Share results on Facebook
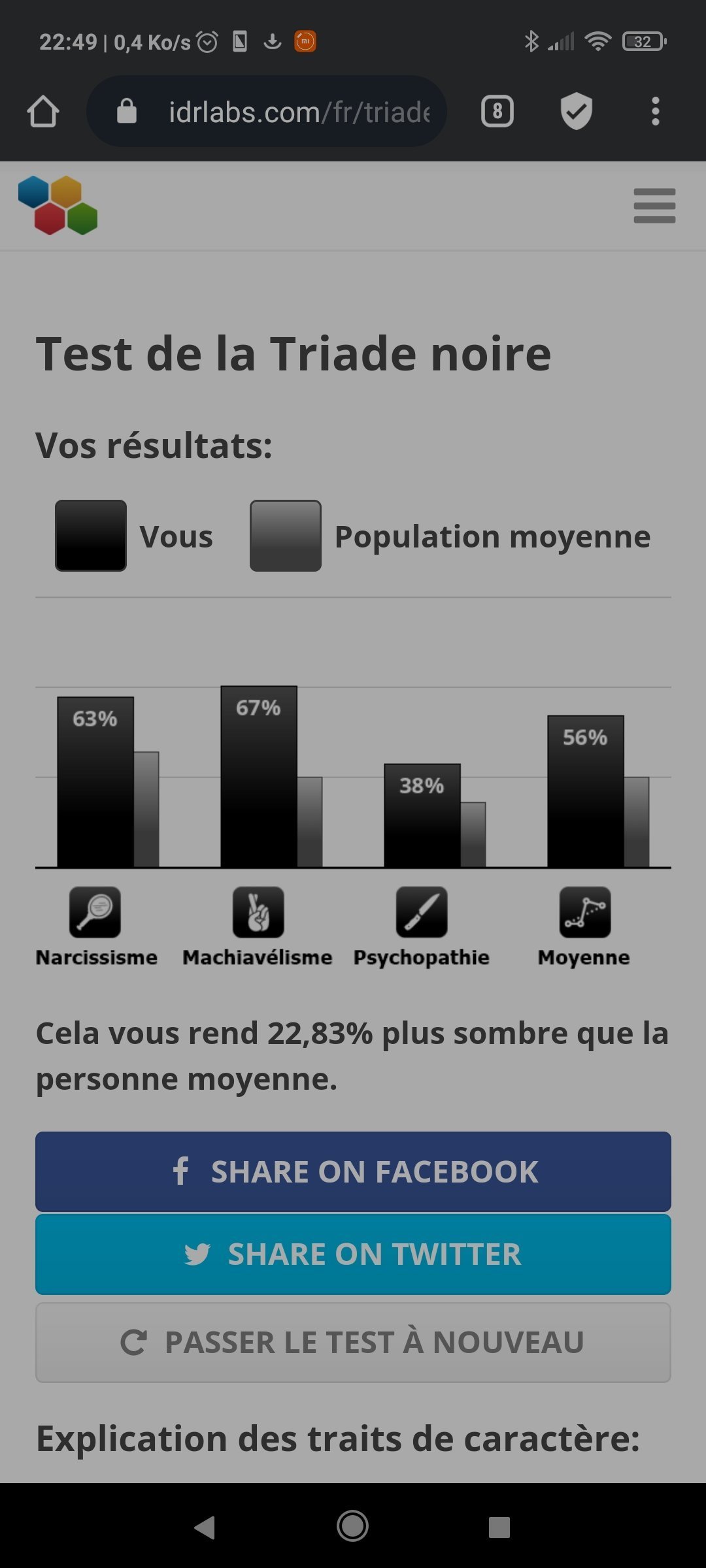Screen dimensions: 706x1568 tap(353, 1171)
